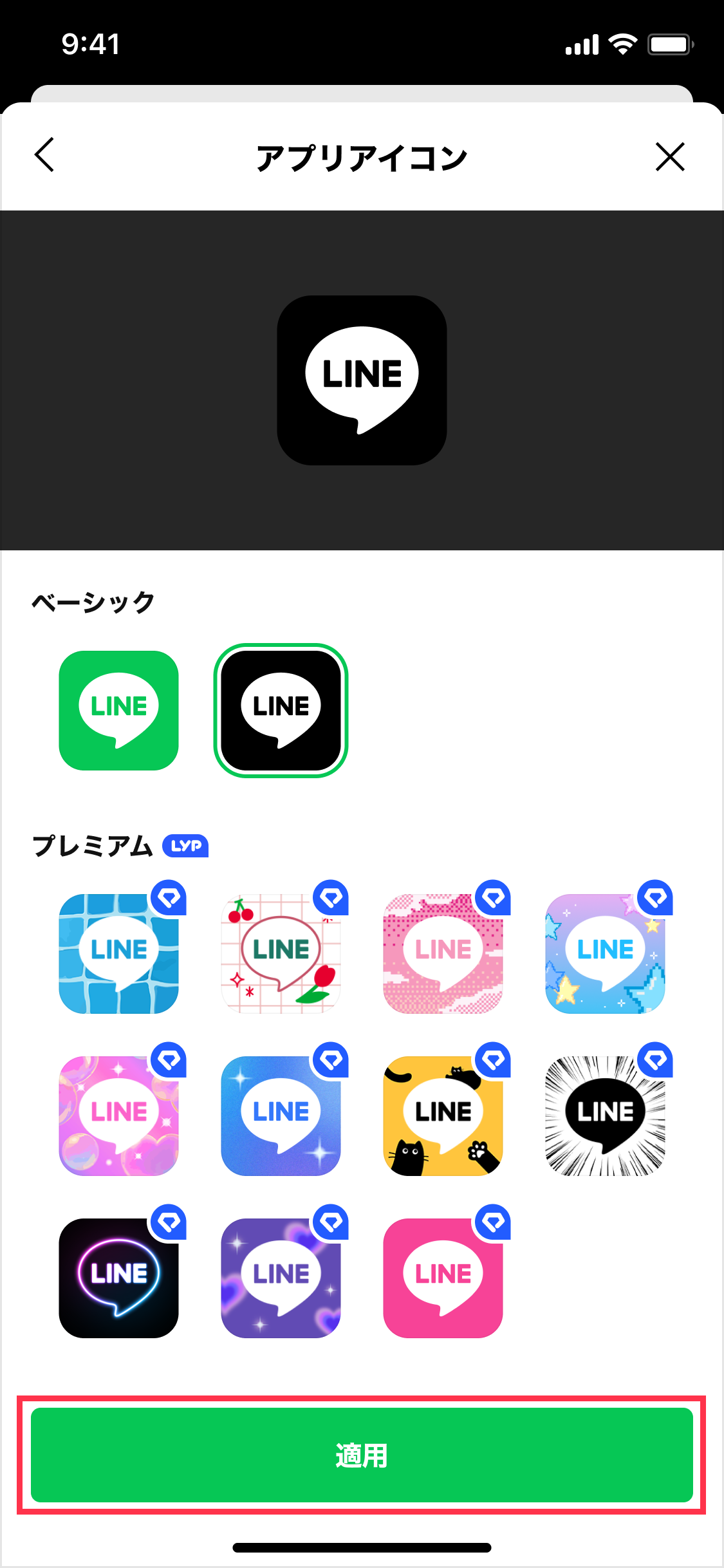Pick the neon glow LINE icon
Viewport: 724px width, 1568px height.
click(x=118, y=1277)
